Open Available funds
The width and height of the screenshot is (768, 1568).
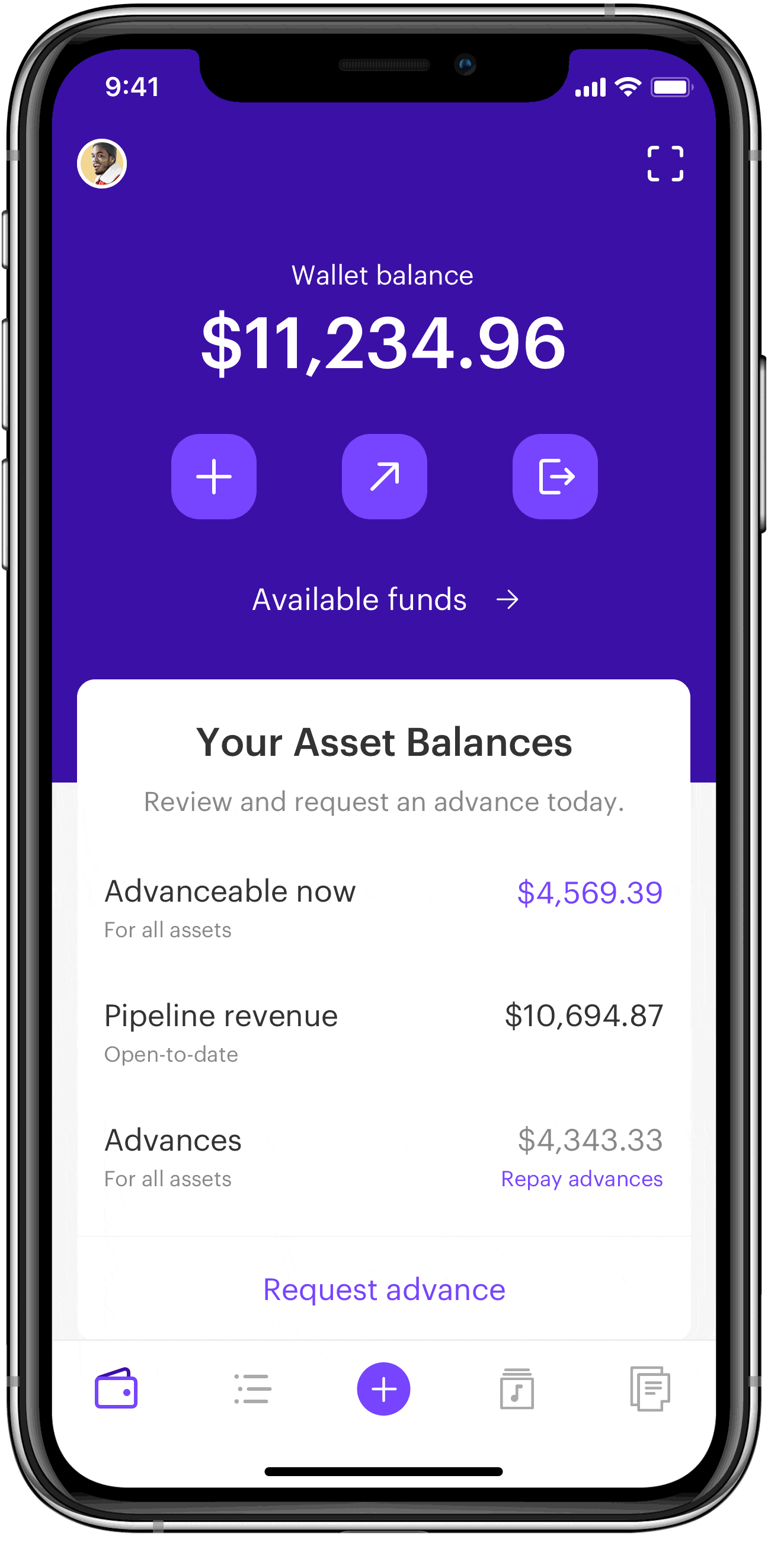tap(385, 599)
